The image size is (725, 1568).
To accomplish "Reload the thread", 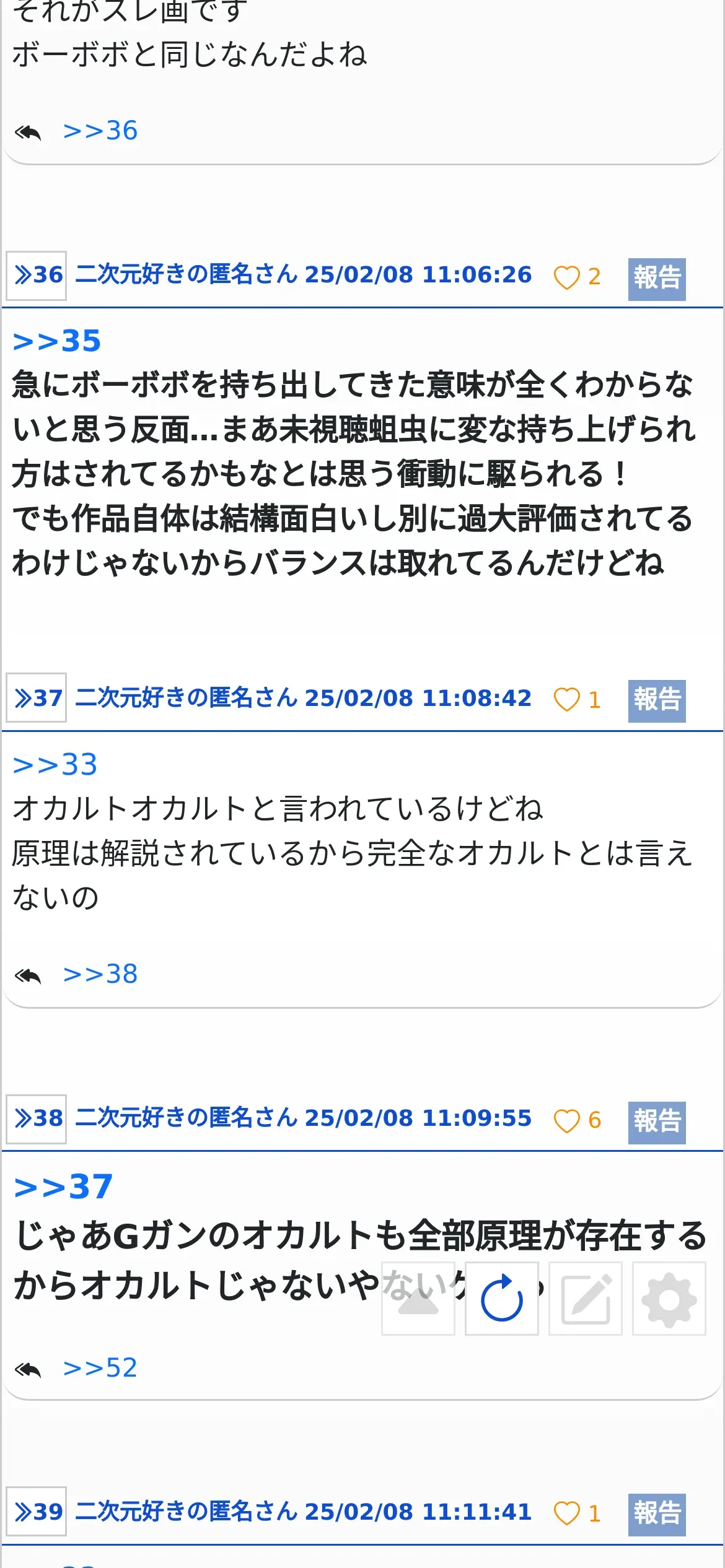I will [x=501, y=1299].
